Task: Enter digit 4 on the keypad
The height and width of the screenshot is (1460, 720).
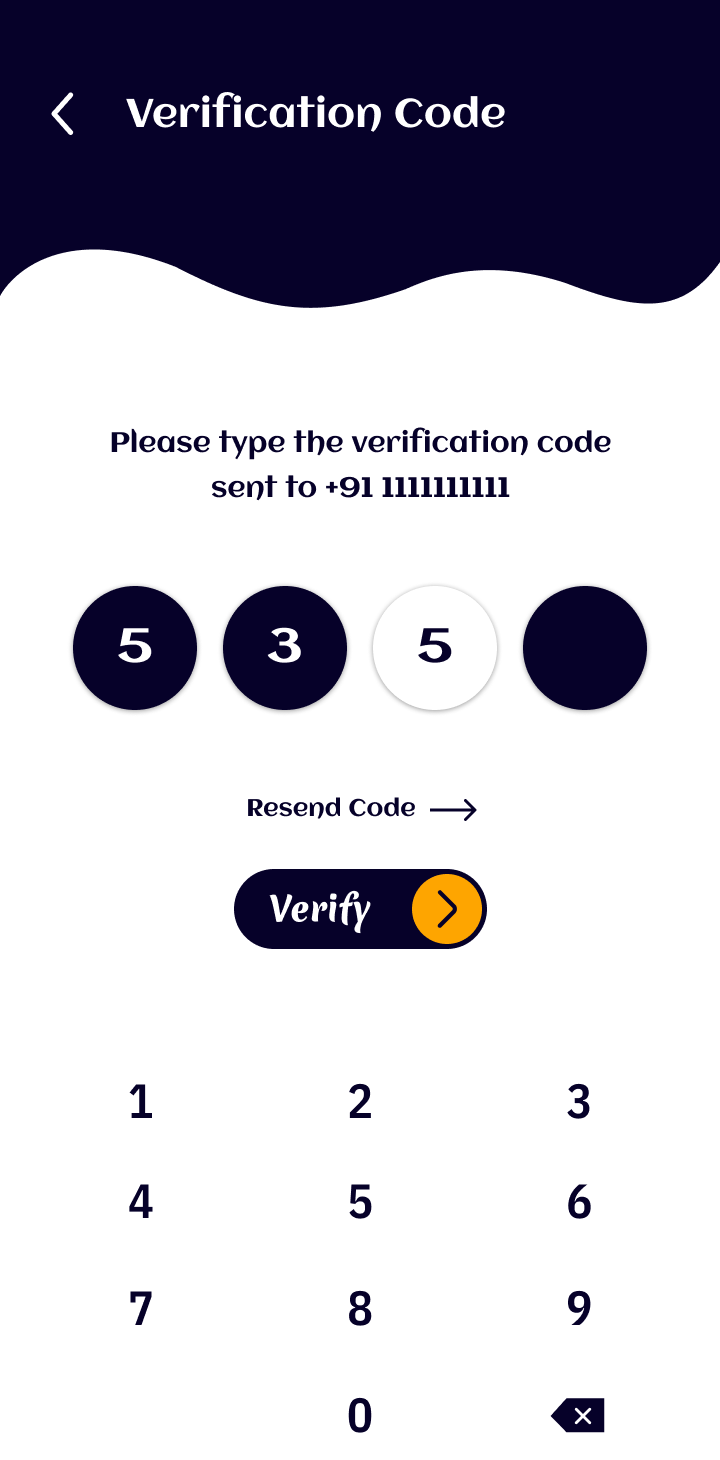Action: click(141, 1202)
